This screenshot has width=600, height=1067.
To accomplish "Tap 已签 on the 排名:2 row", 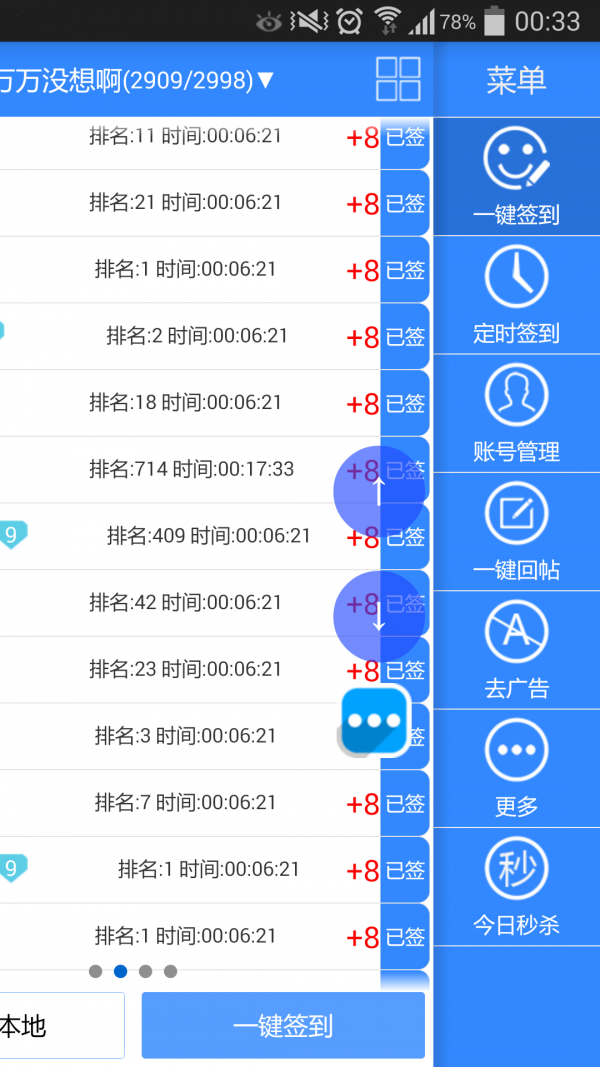I will click(x=405, y=337).
